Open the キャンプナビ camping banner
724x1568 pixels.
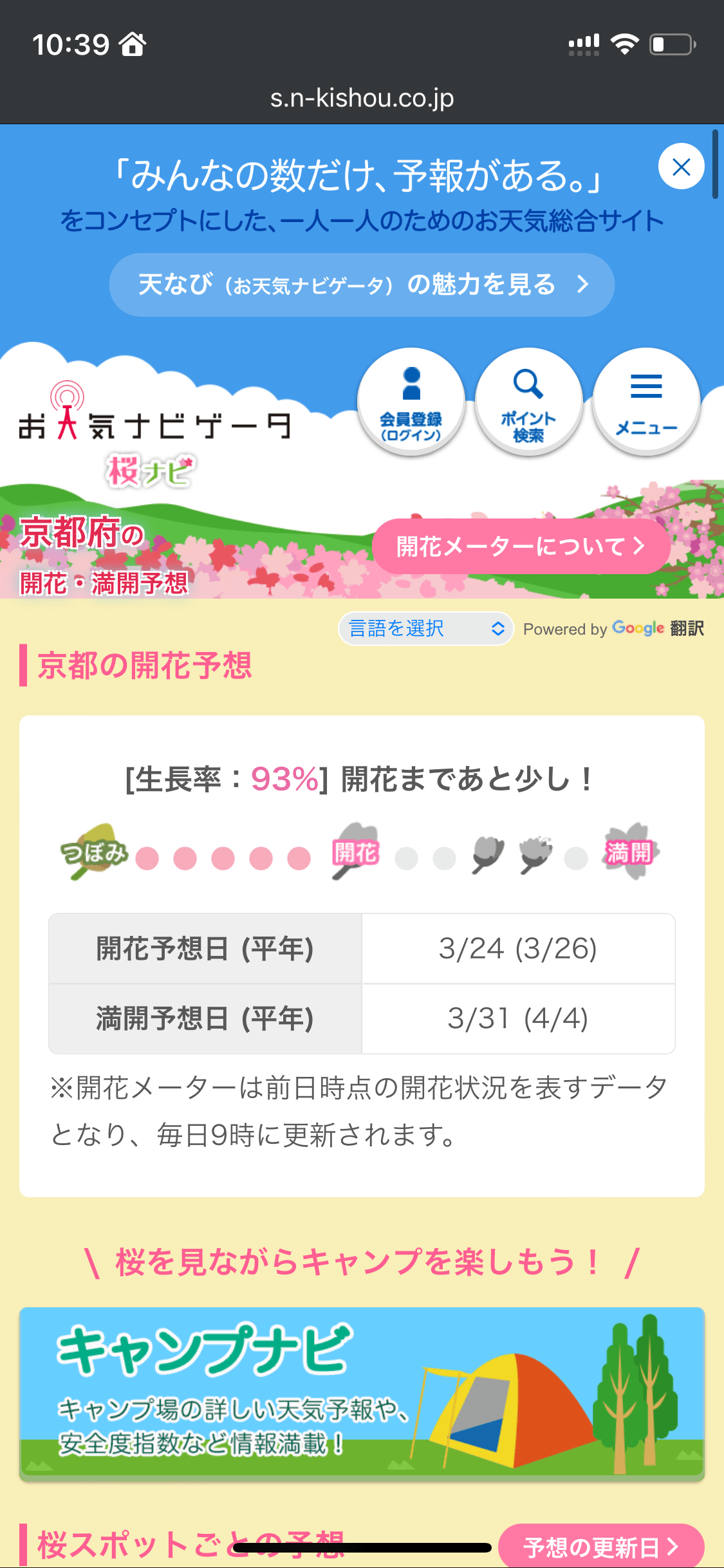(362, 1394)
